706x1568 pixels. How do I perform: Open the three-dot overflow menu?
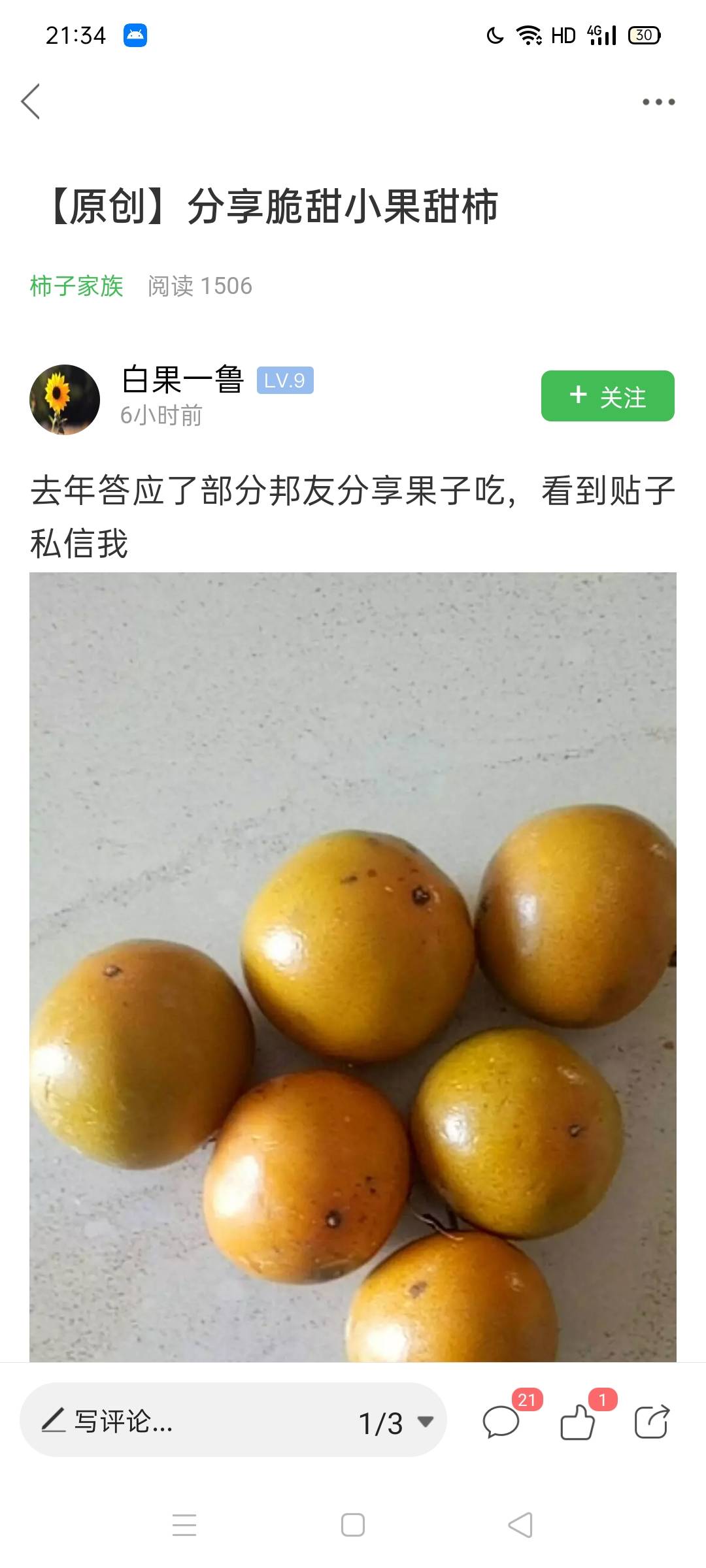tap(658, 102)
